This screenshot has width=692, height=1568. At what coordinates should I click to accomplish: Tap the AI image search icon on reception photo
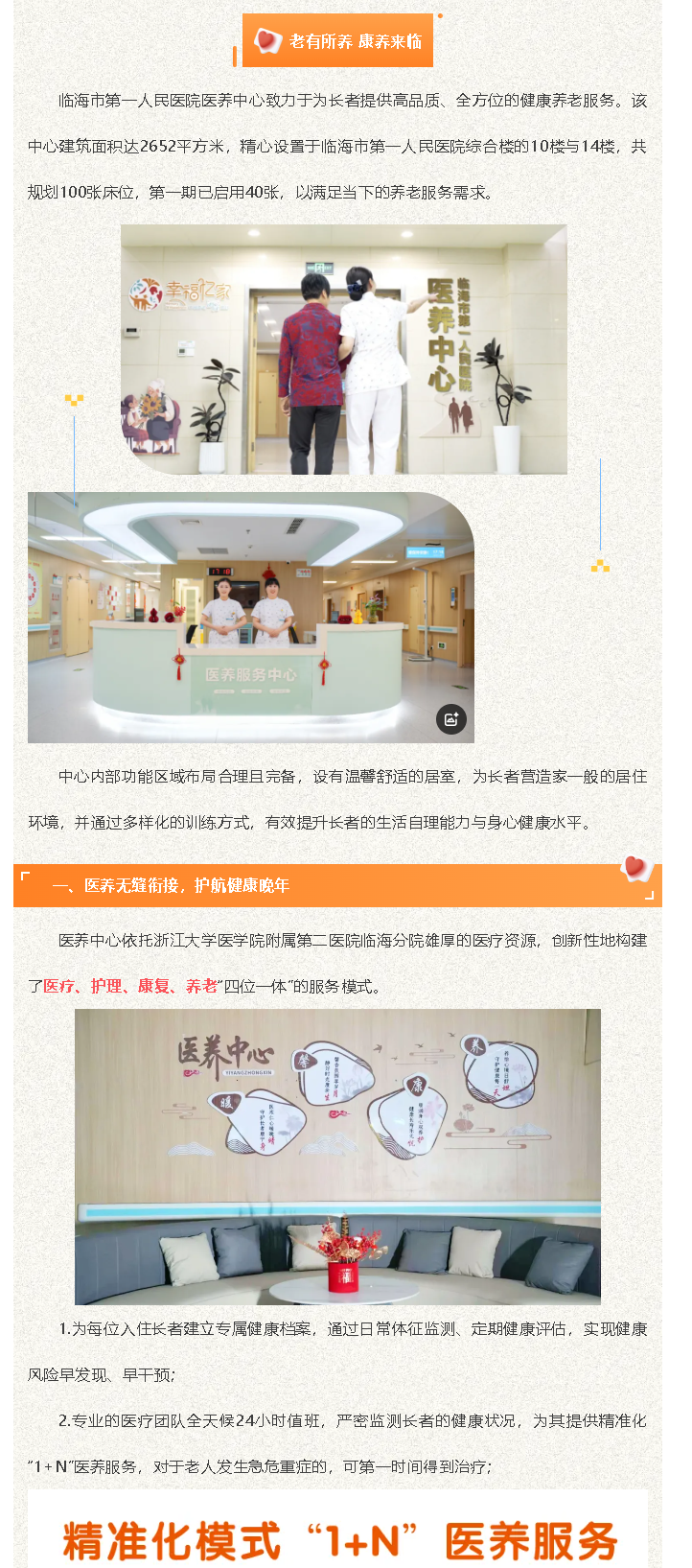451,718
